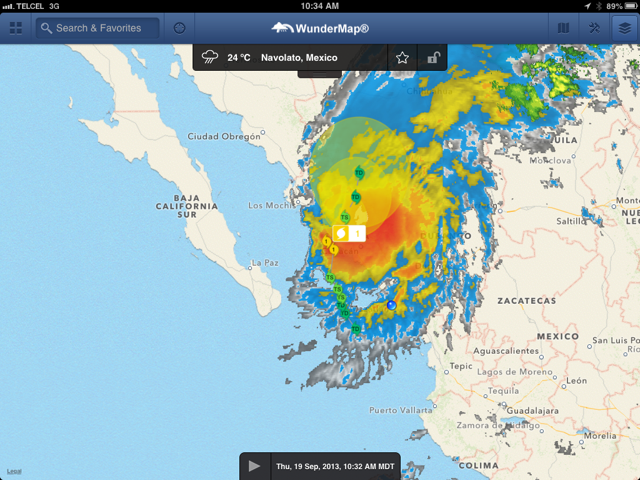Image resolution: width=640 pixels, height=480 pixels.
Task: Open the settings tools icon
Action: pyautogui.click(x=593, y=28)
